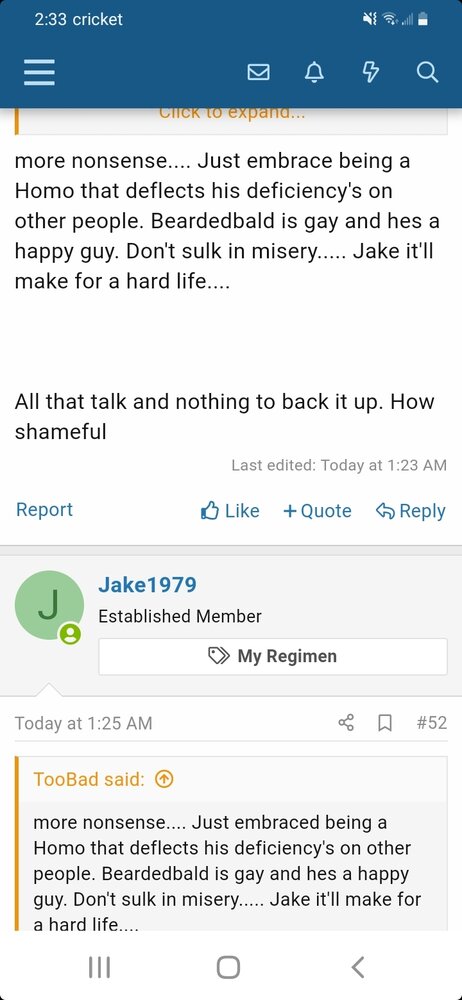Open Jake1979's profile name
This screenshot has width=462, height=1000.
pyautogui.click(x=147, y=585)
